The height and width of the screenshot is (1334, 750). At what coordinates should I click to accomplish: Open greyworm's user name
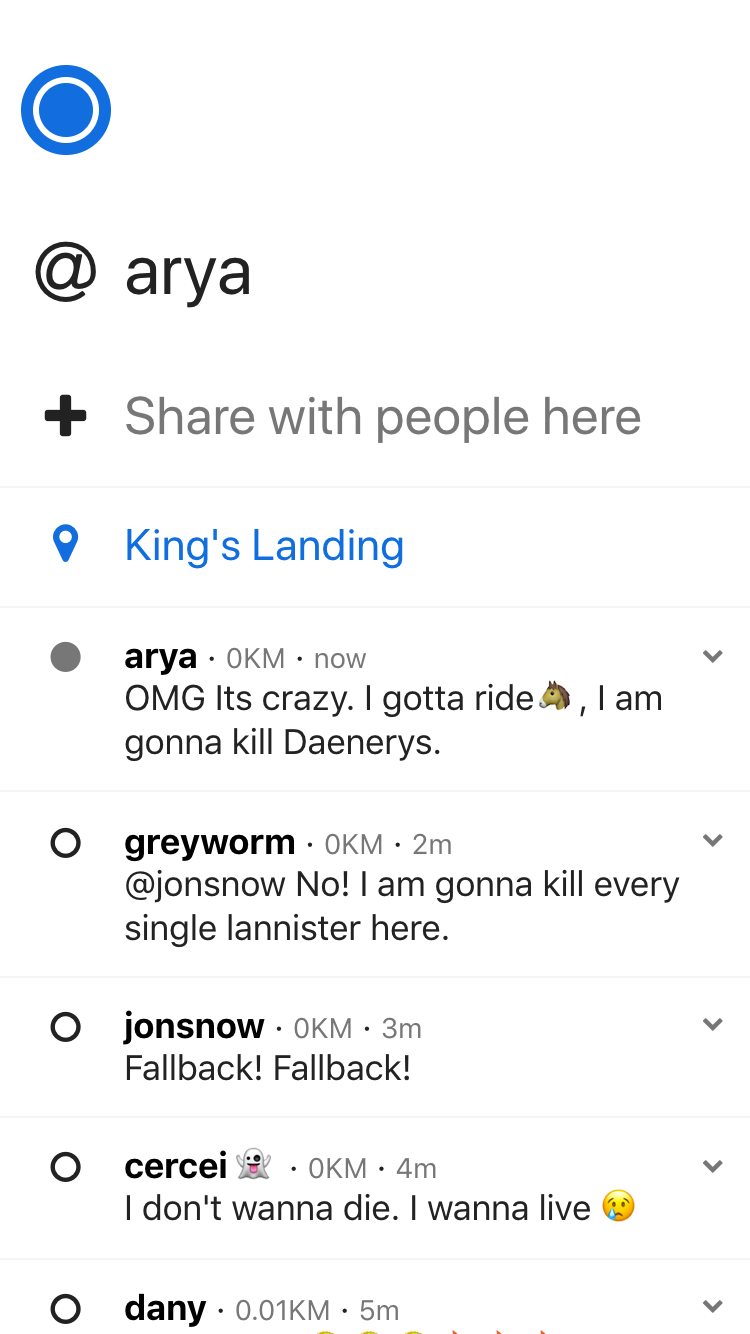click(209, 843)
